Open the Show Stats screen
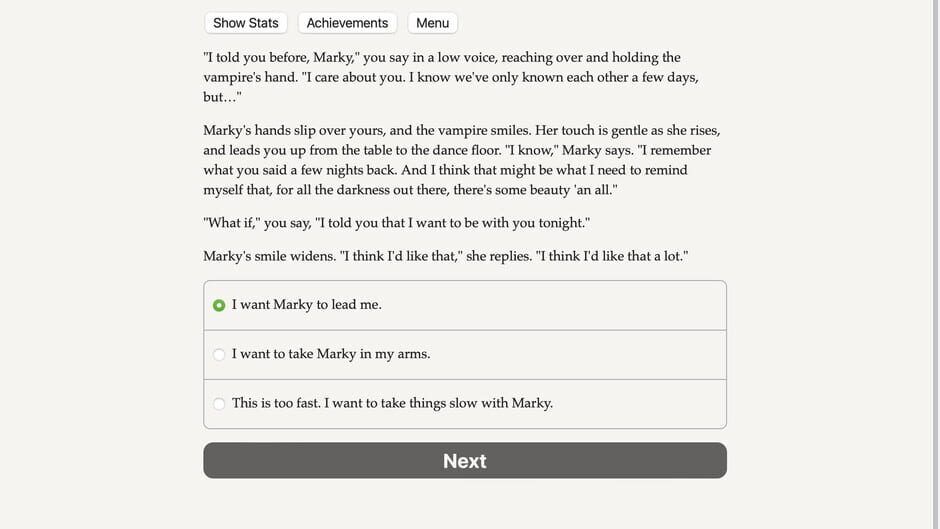Image resolution: width=940 pixels, height=529 pixels. 245,23
